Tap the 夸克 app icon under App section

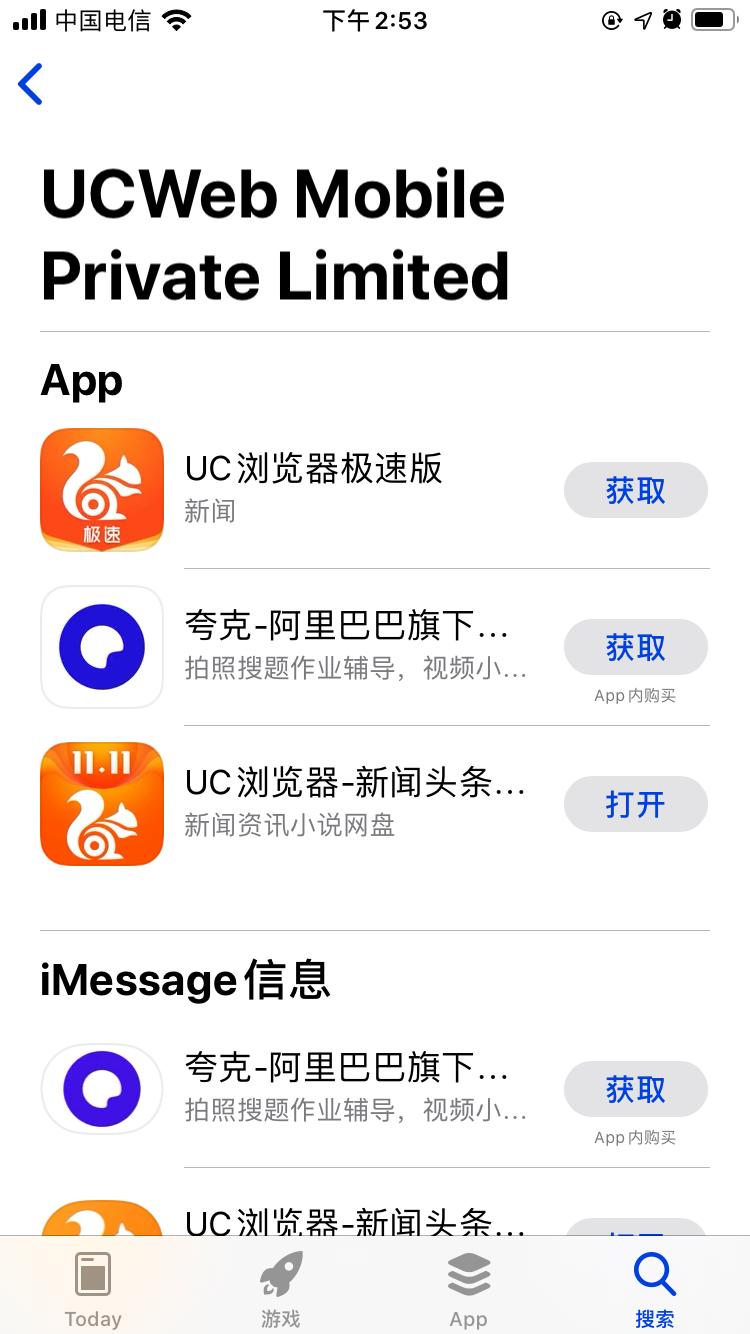[x=101, y=647]
